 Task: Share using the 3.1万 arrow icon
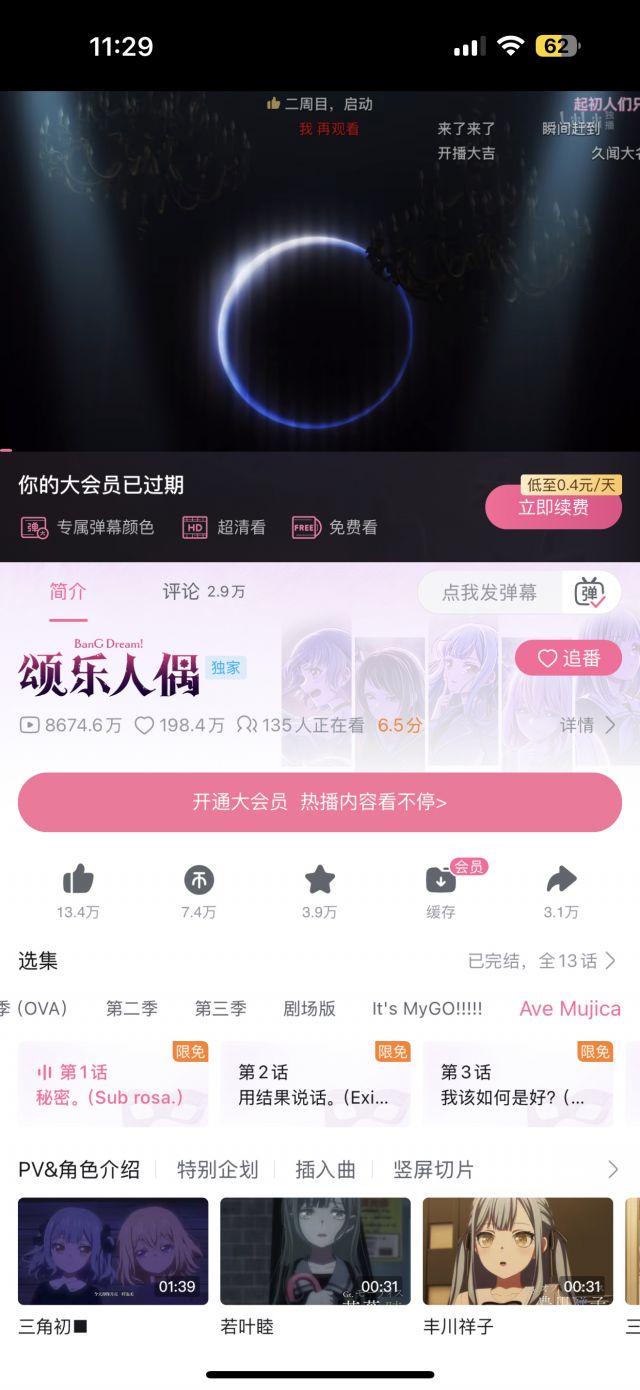click(x=561, y=880)
